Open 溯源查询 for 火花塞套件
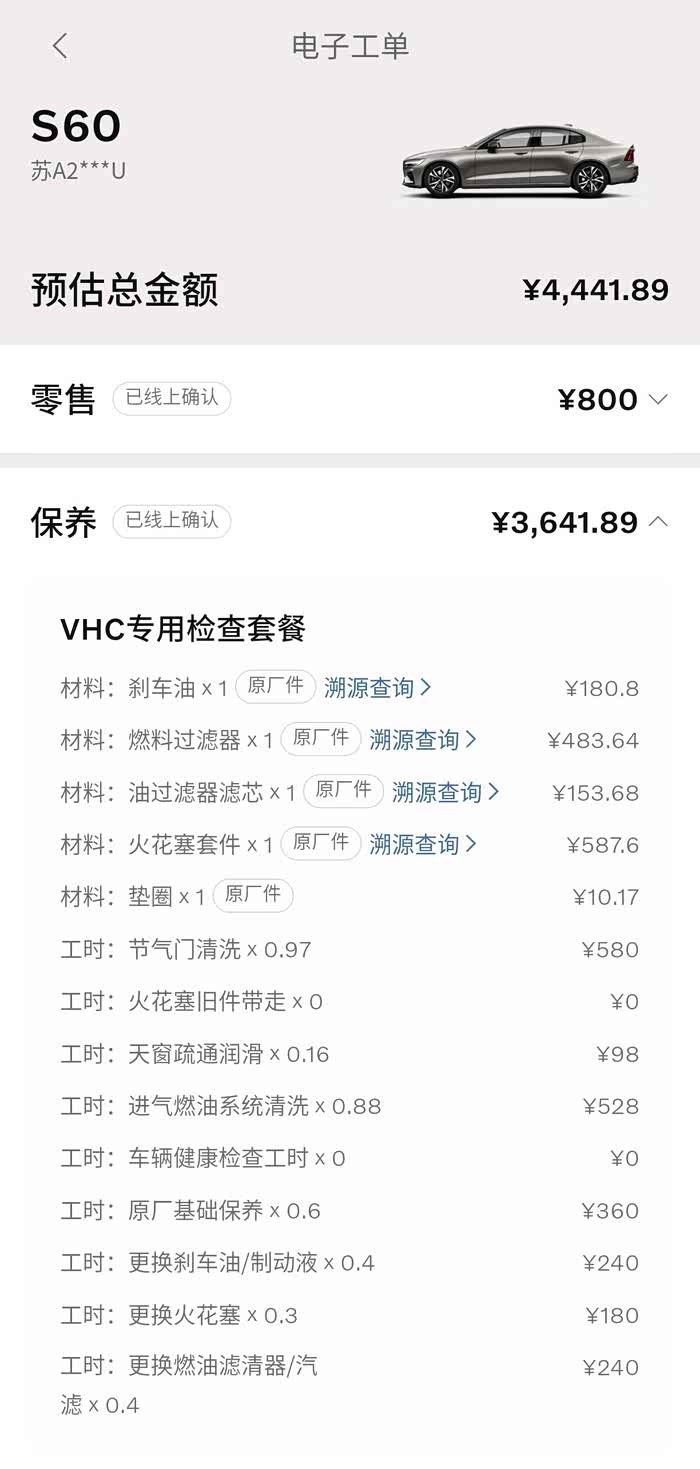Image resolution: width=700 pixels, height=1469 pixels. [x=423, y=844]
